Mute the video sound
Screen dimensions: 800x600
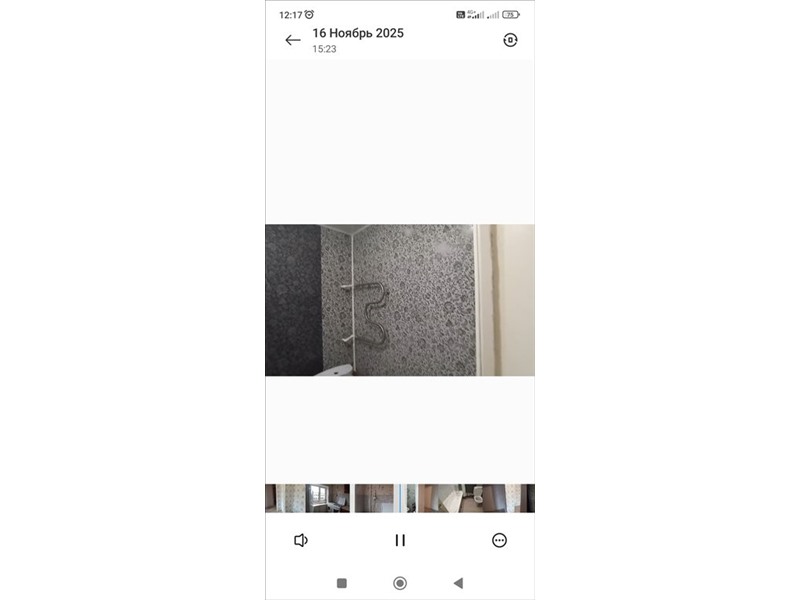pyautogui.click(x=300, y=540)
